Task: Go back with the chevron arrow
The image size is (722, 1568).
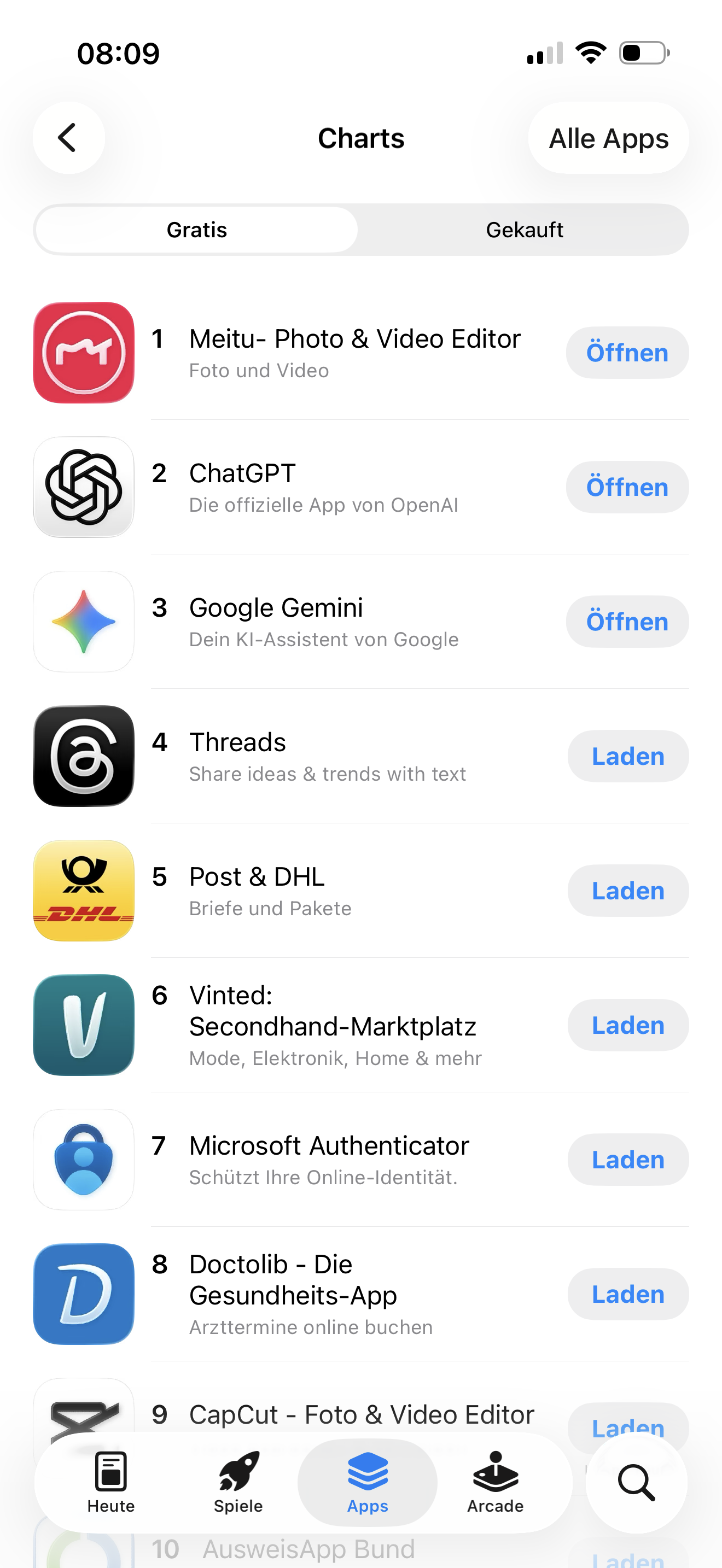Action: click(69, 138)
